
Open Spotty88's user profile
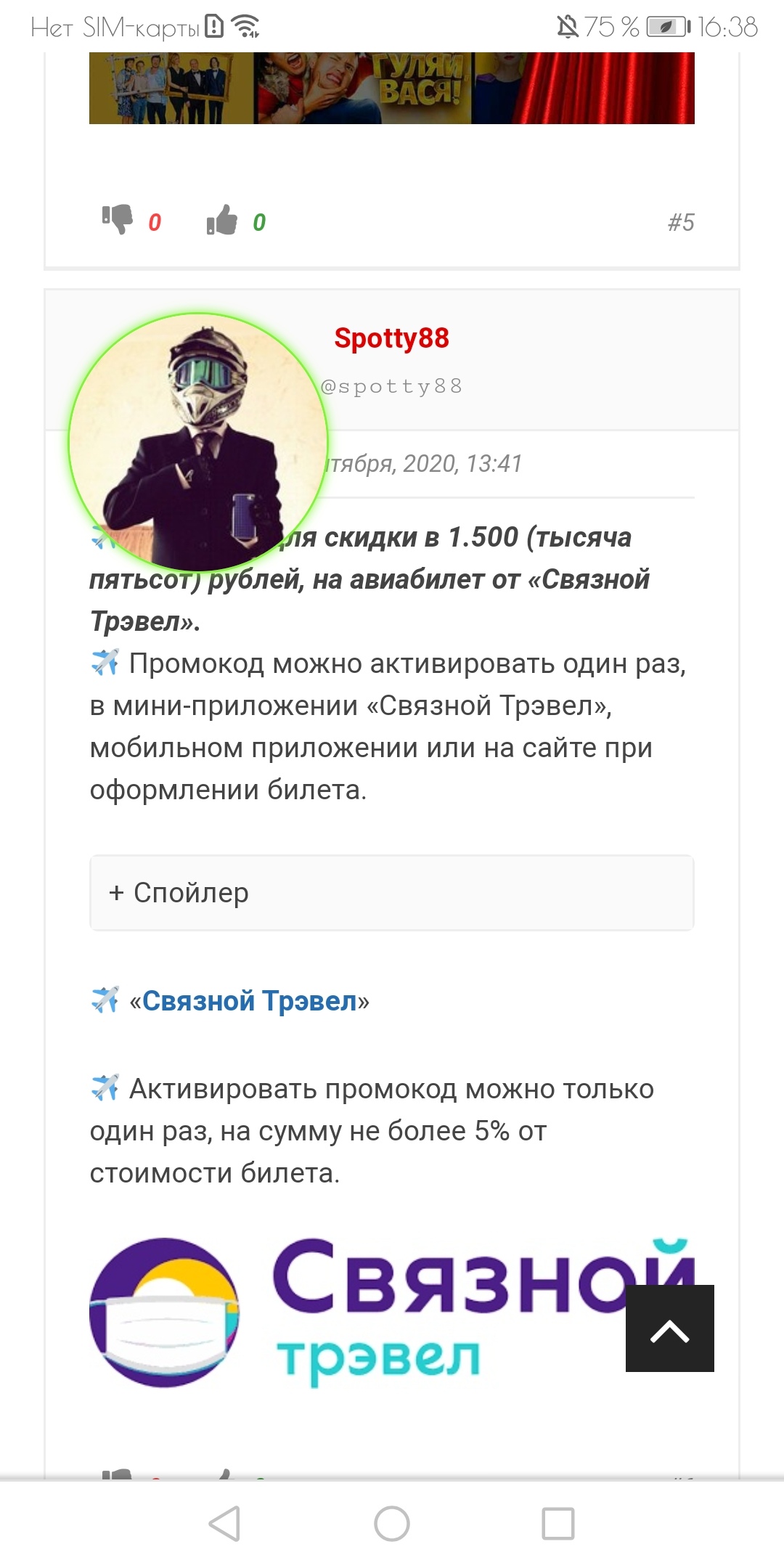tap(391, 338)
